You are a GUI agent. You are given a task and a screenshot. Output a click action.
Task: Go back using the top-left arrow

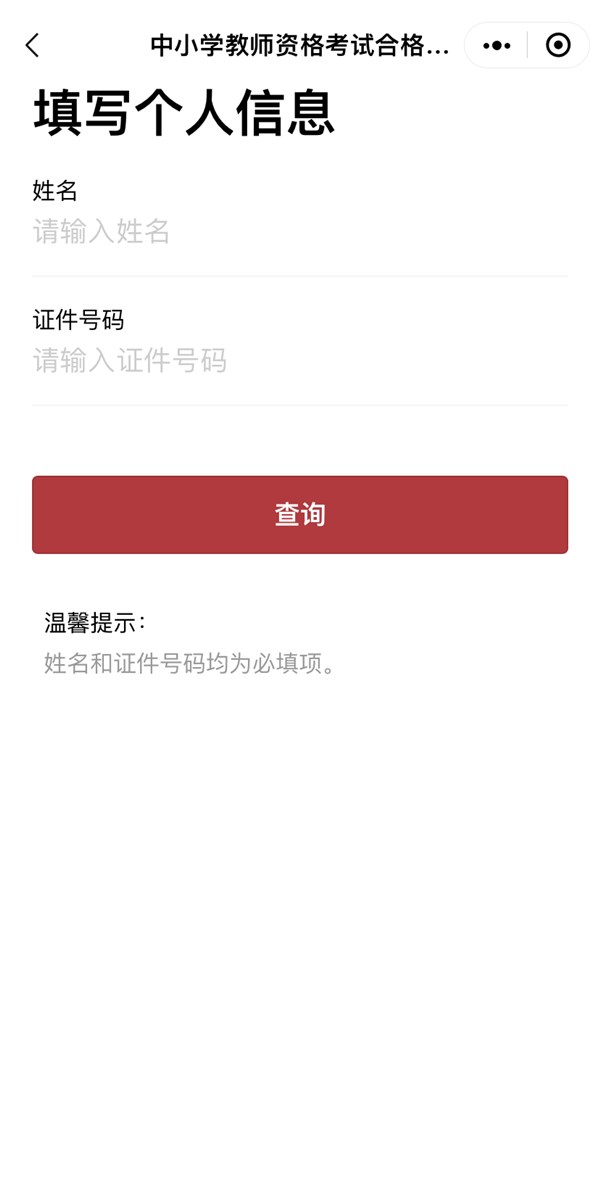point(32,45)
